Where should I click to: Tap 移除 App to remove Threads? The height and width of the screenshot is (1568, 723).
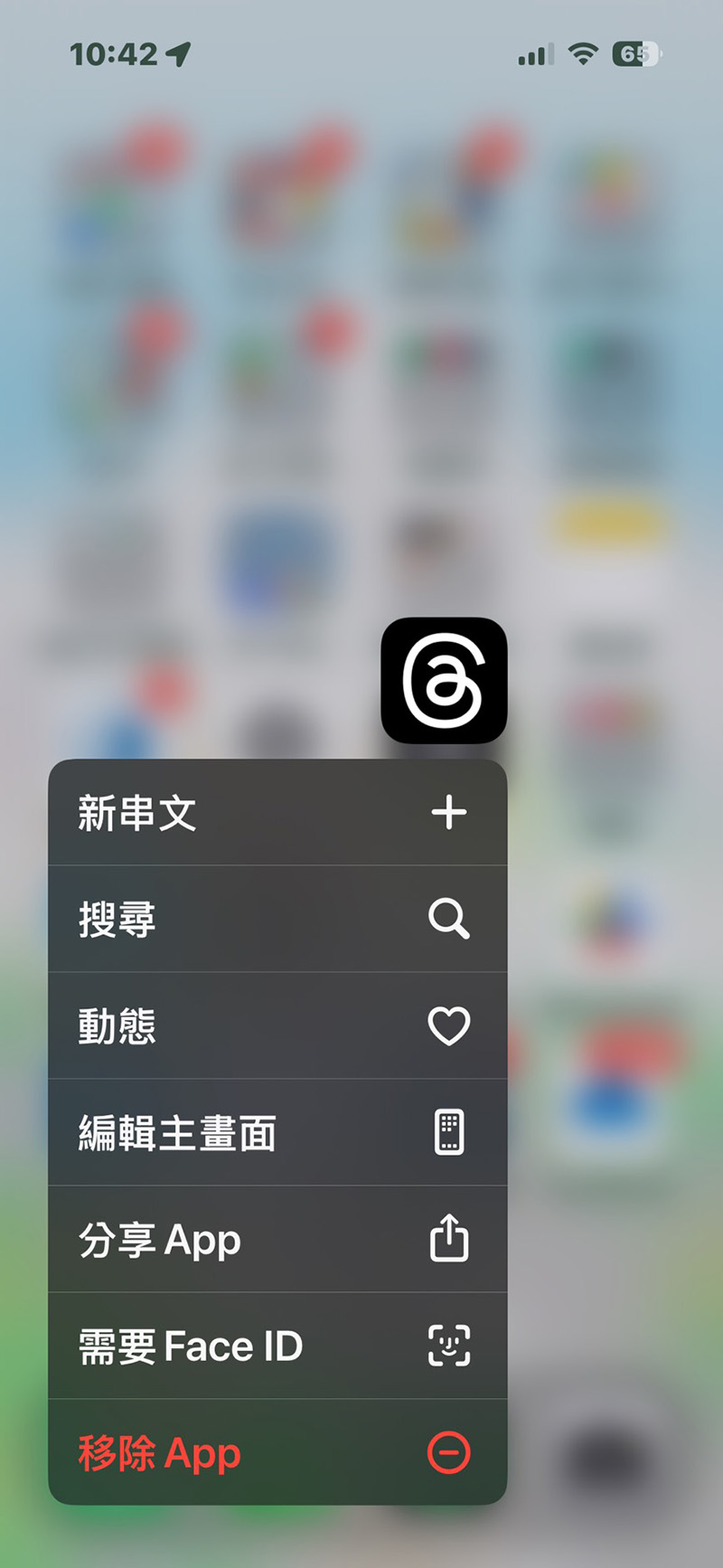(277, 1452)
